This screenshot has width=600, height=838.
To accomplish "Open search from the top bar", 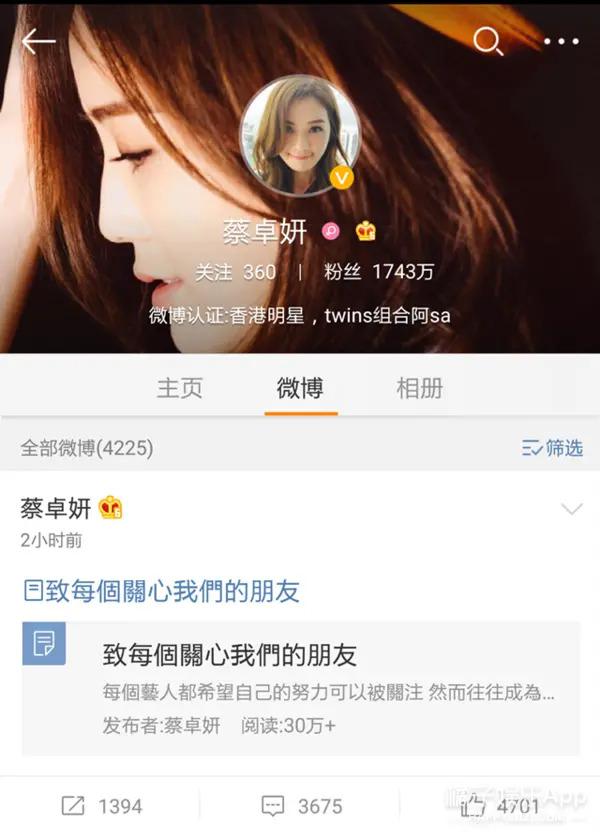I will coord(487,41).
